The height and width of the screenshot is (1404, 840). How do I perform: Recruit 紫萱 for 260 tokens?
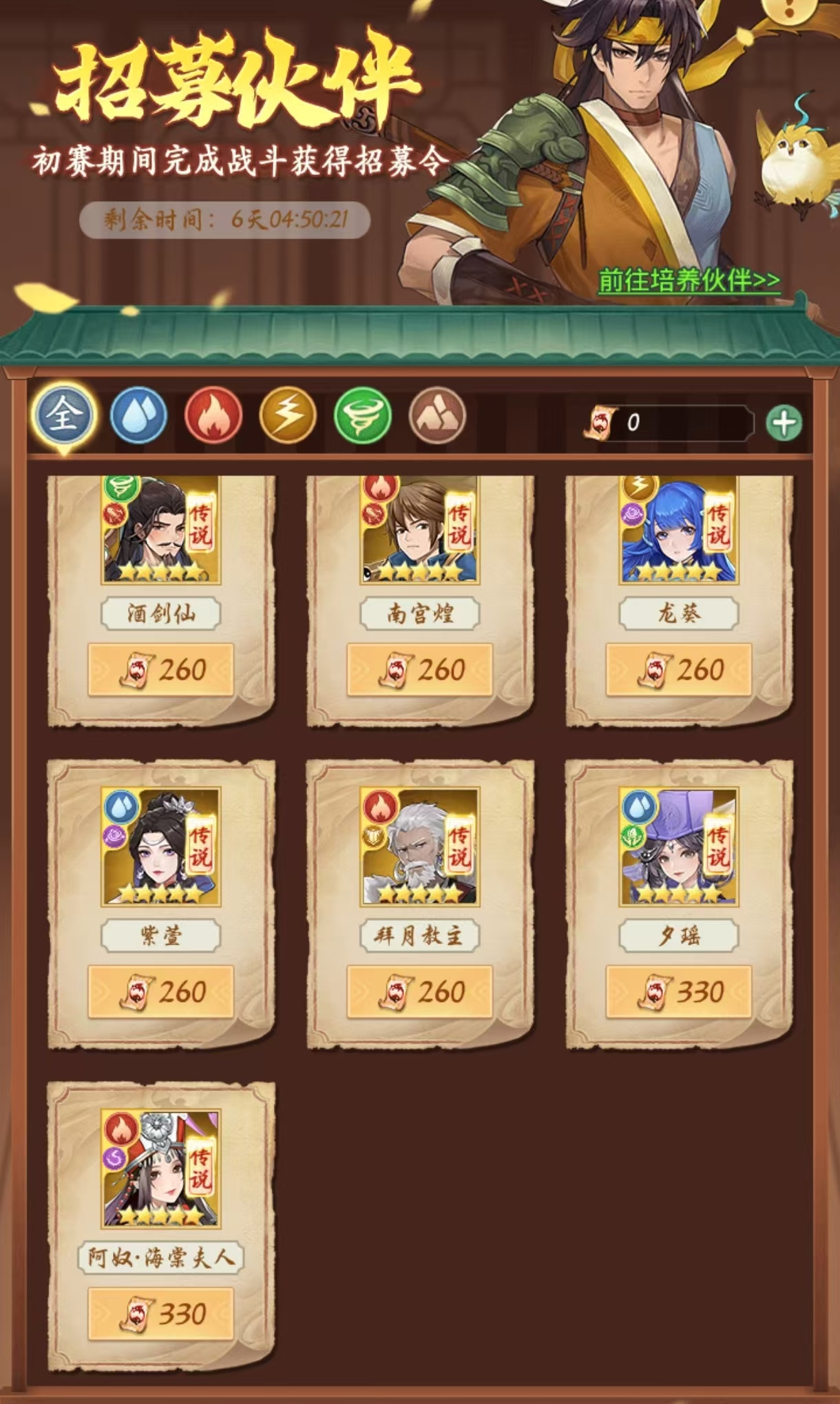pyautogui.click(x=160, y=992)
